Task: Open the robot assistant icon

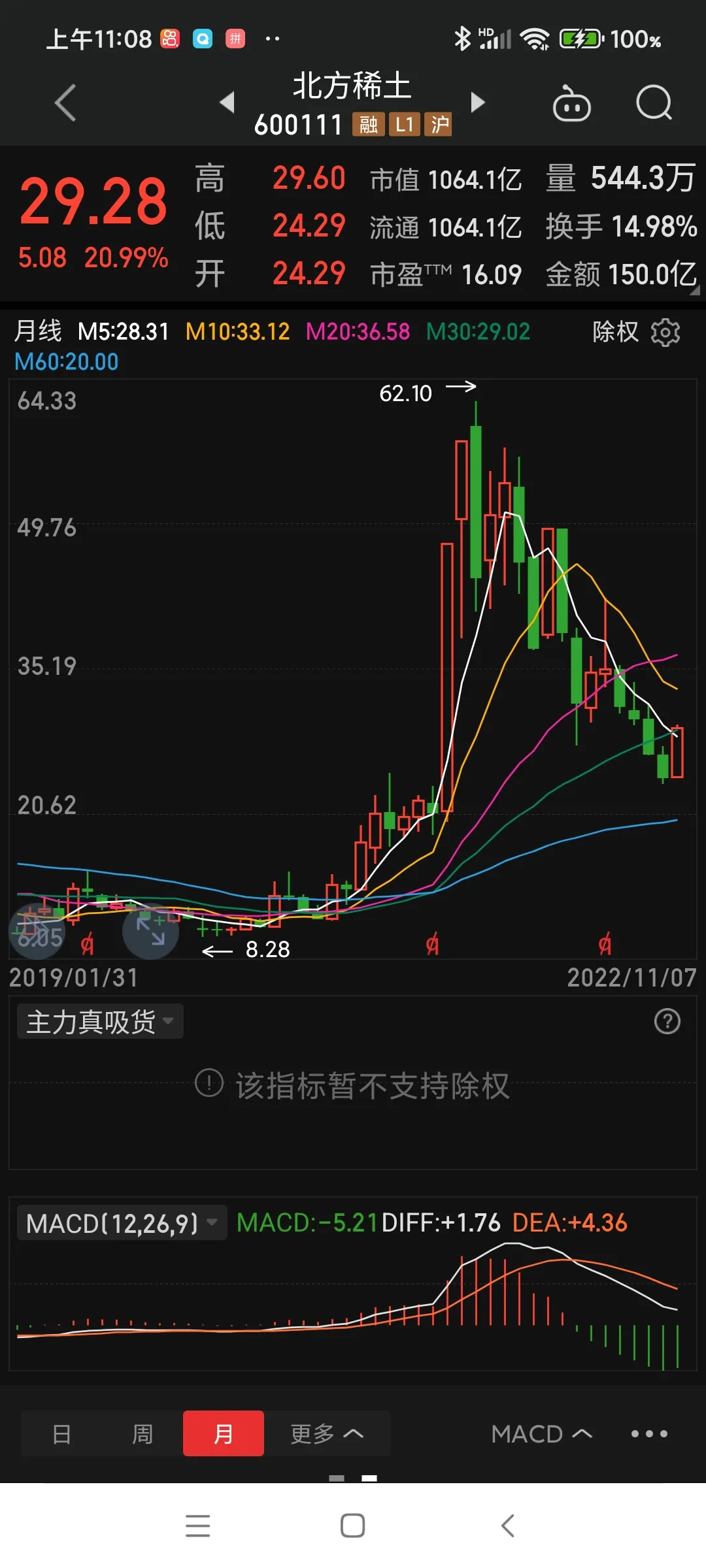Action: tap(571, 103)
